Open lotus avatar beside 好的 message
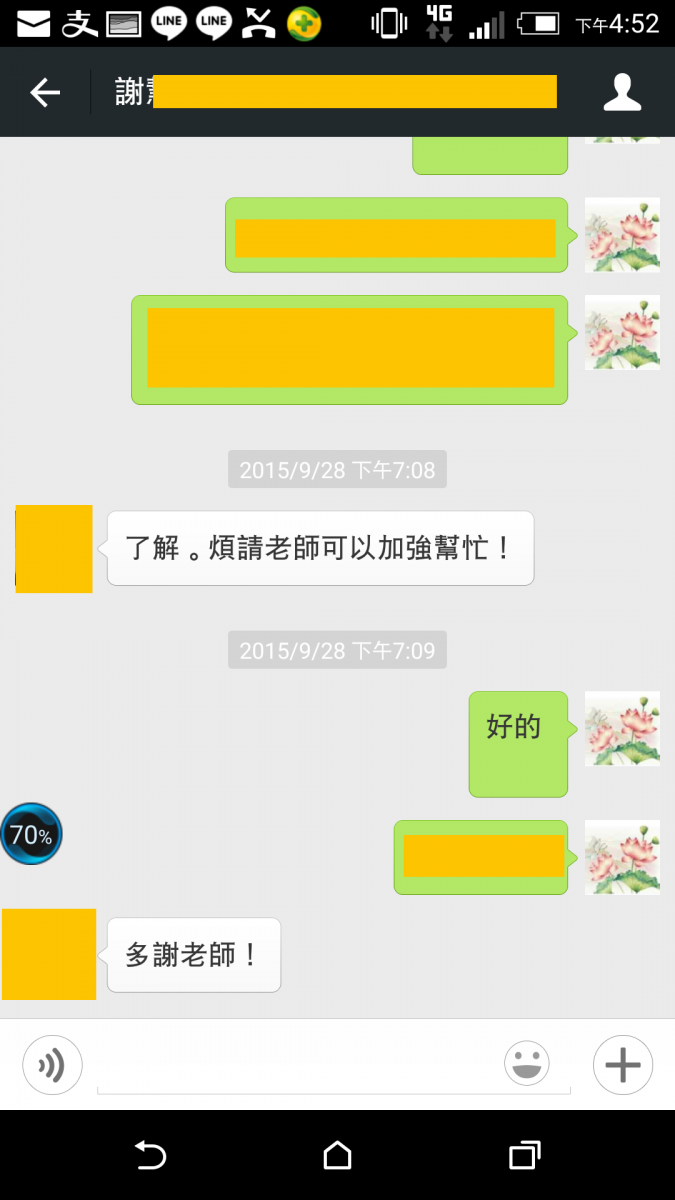The height and width of the screenshot is (1200, 675). (x=621, y=729)
